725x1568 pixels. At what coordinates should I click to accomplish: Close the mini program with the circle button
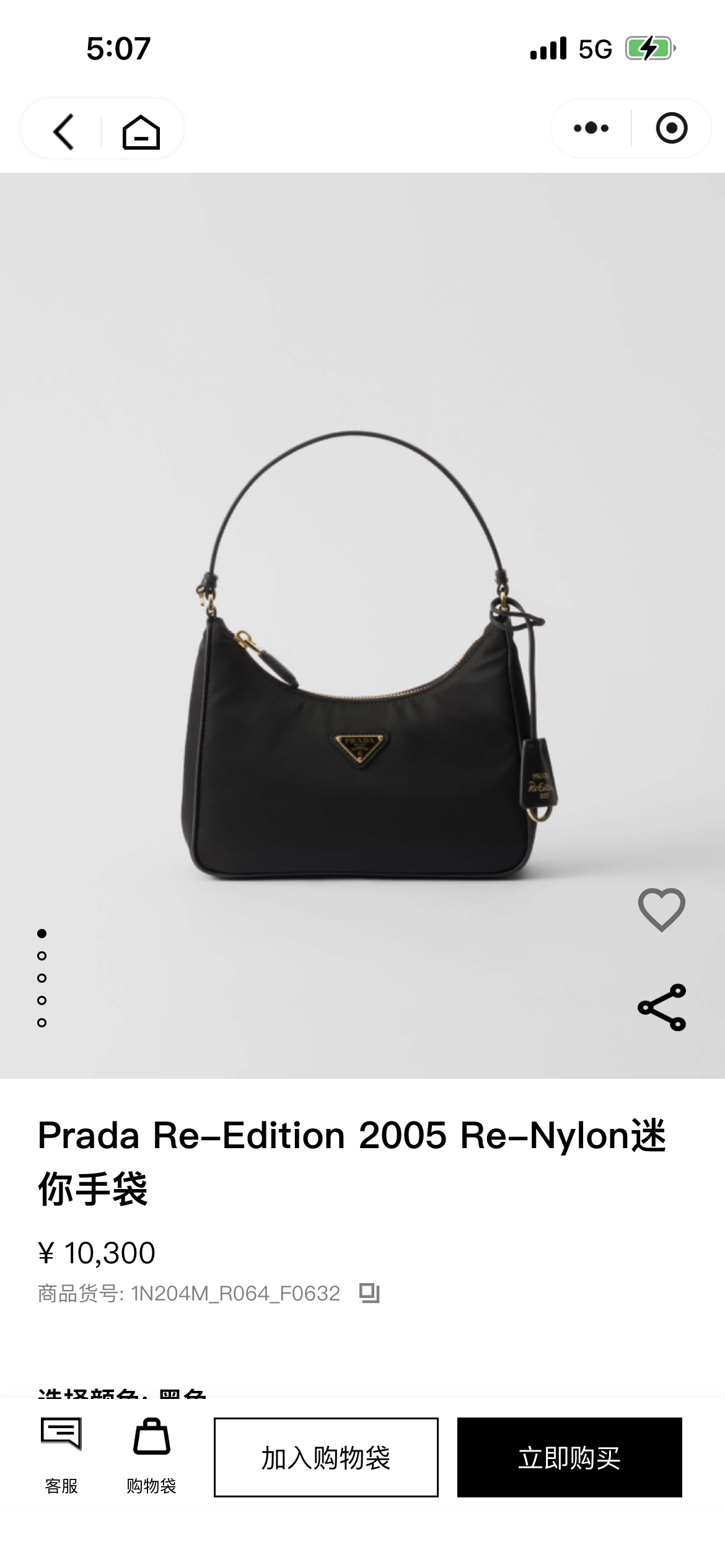[671, 128]
